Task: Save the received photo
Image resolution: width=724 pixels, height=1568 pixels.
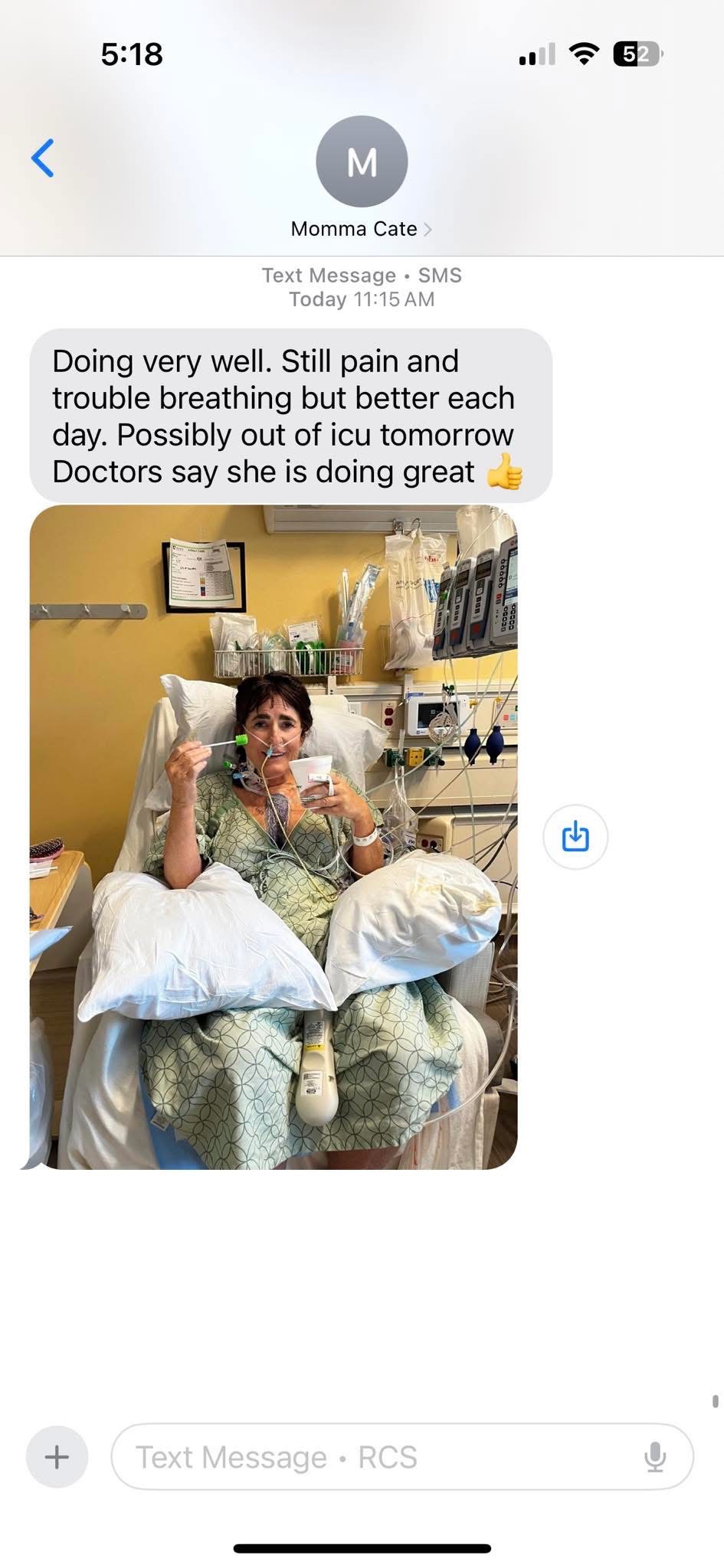Action: [x=575, y=837]
